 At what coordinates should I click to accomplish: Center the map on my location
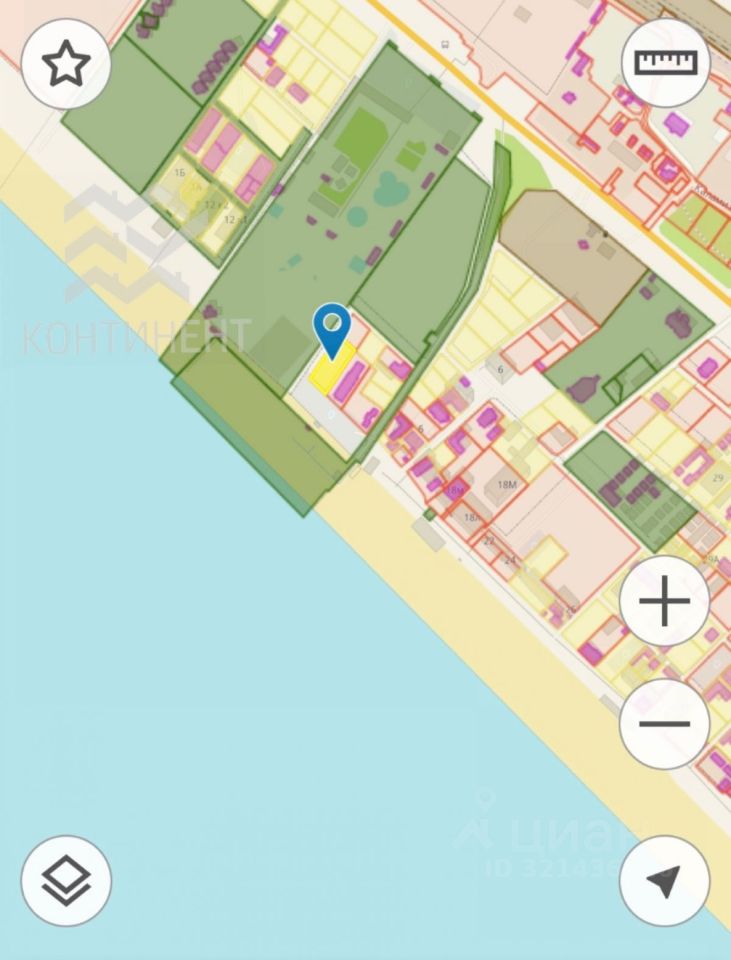coord(665,880)
